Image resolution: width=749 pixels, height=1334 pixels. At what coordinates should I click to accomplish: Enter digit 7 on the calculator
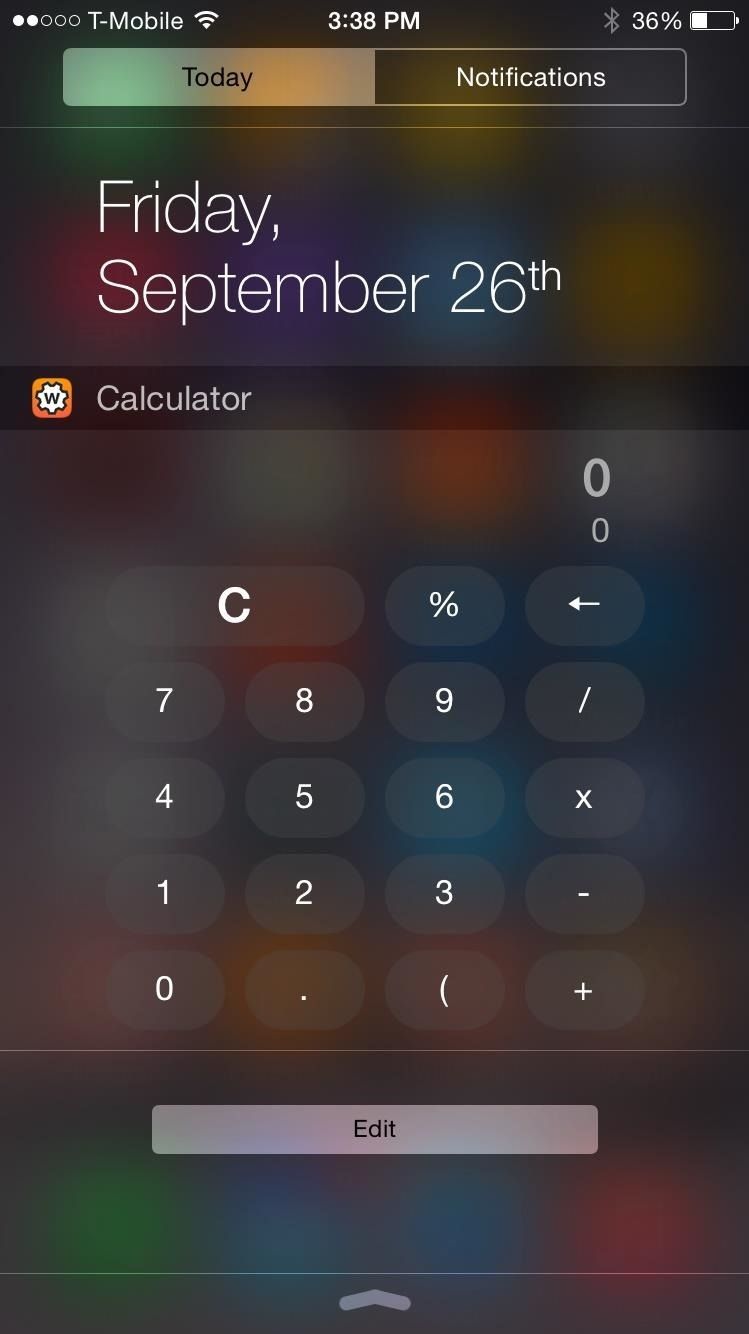click(x=165, y=700)
